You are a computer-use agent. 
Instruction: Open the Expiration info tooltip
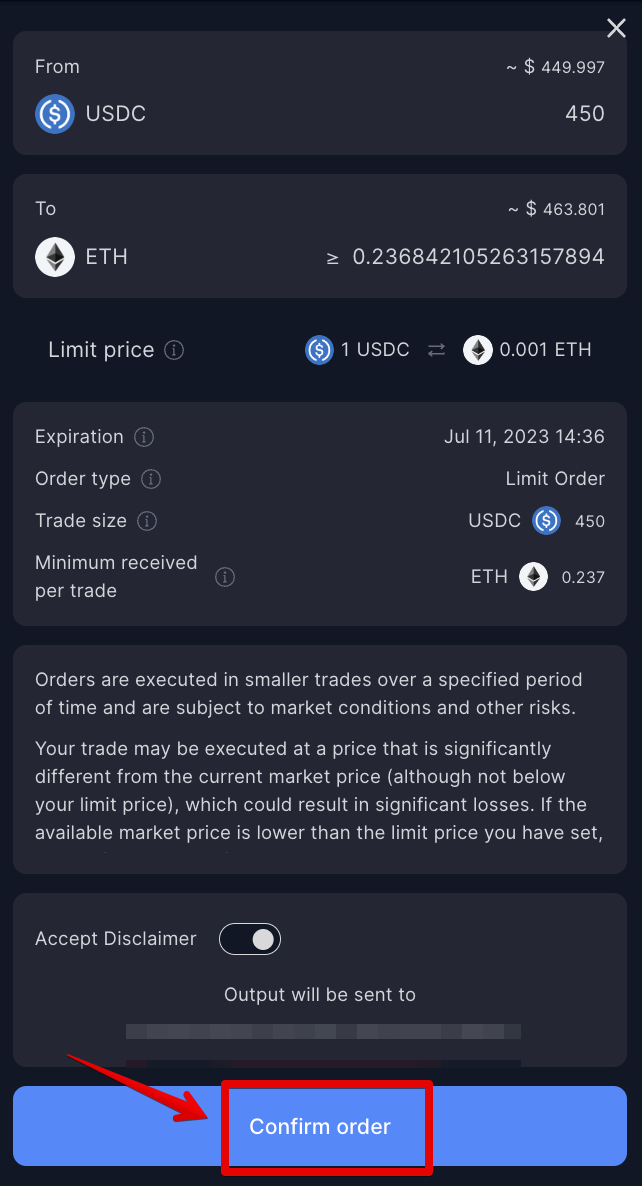coord(144,438)
